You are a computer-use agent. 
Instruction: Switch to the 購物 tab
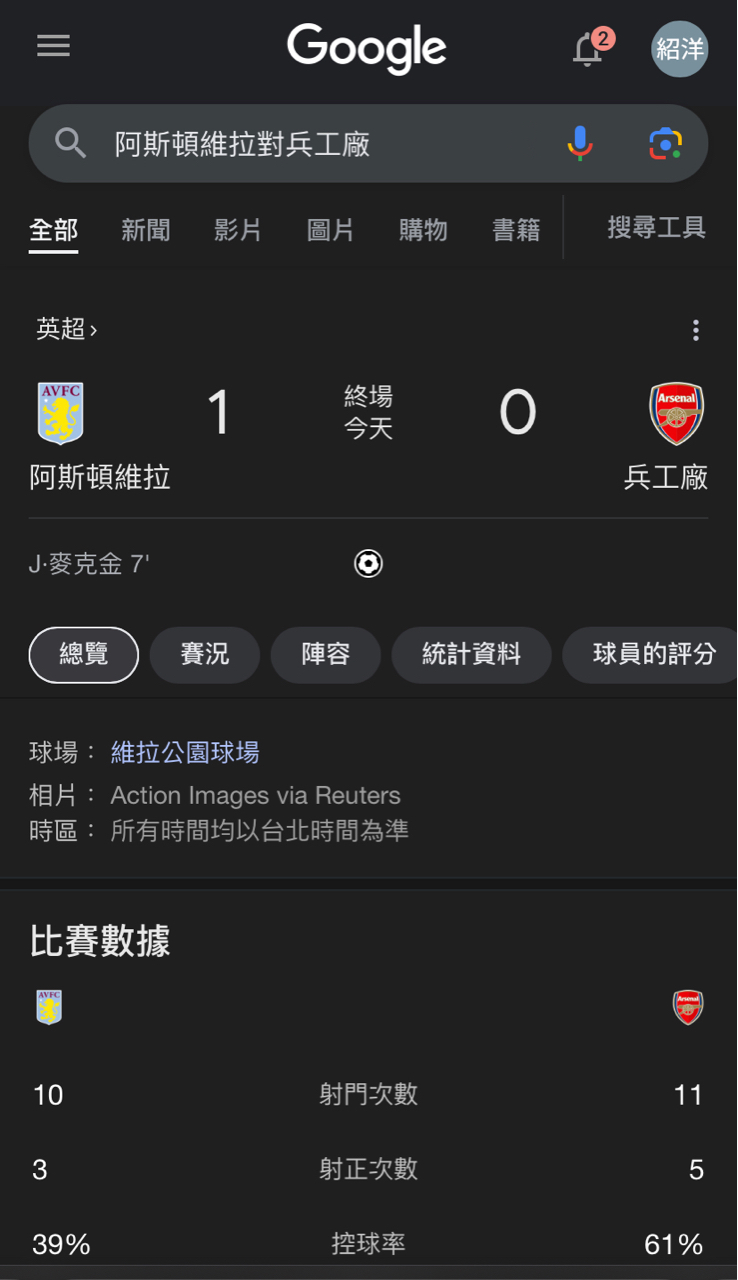(x=423, y=230)
